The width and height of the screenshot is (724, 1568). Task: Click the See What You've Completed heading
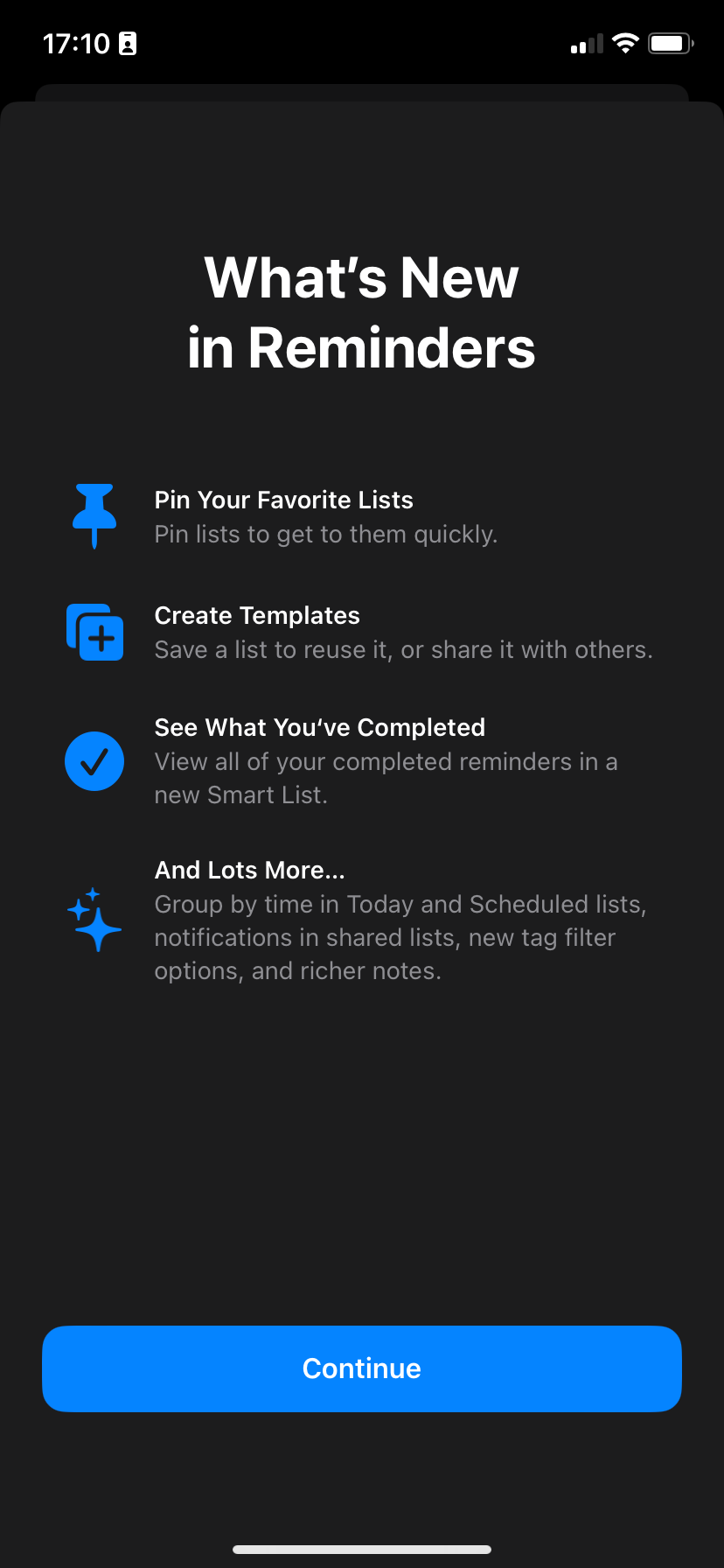(x=319, y=727)
